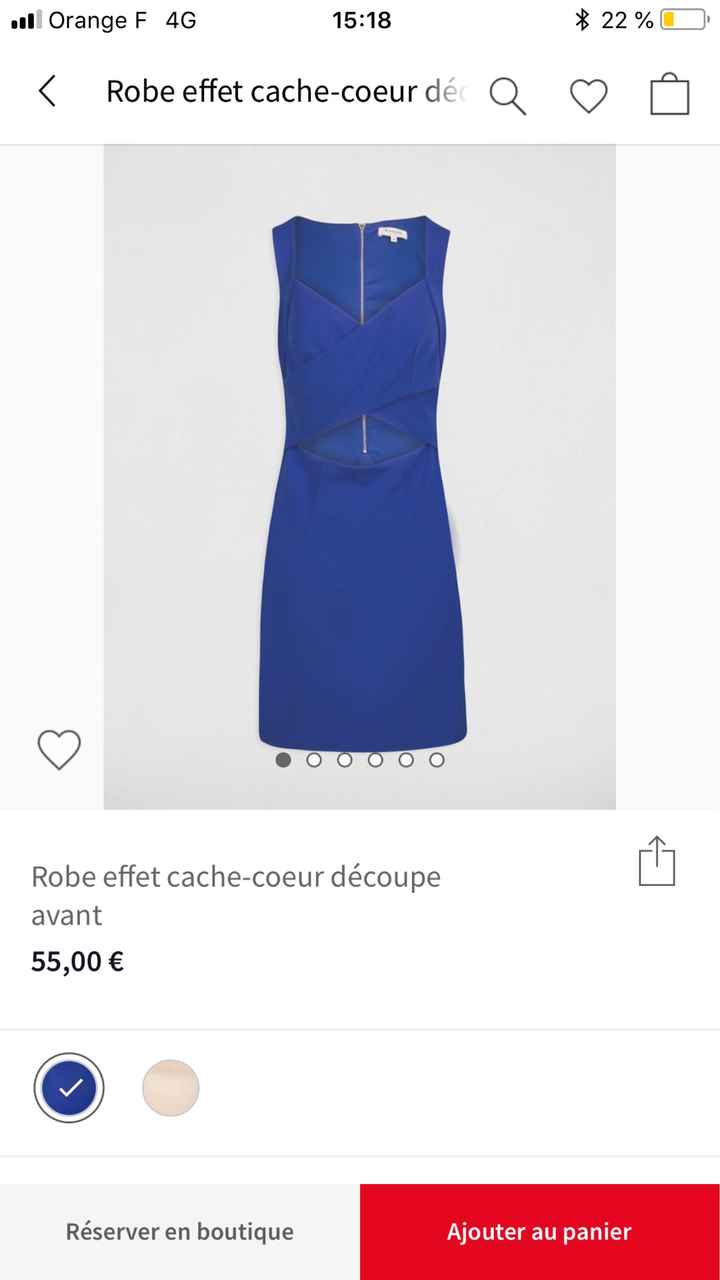Viewport: 720px width, 1280px height.
Task: Tap Réserver en boutique
Action: coord(180,1231)
